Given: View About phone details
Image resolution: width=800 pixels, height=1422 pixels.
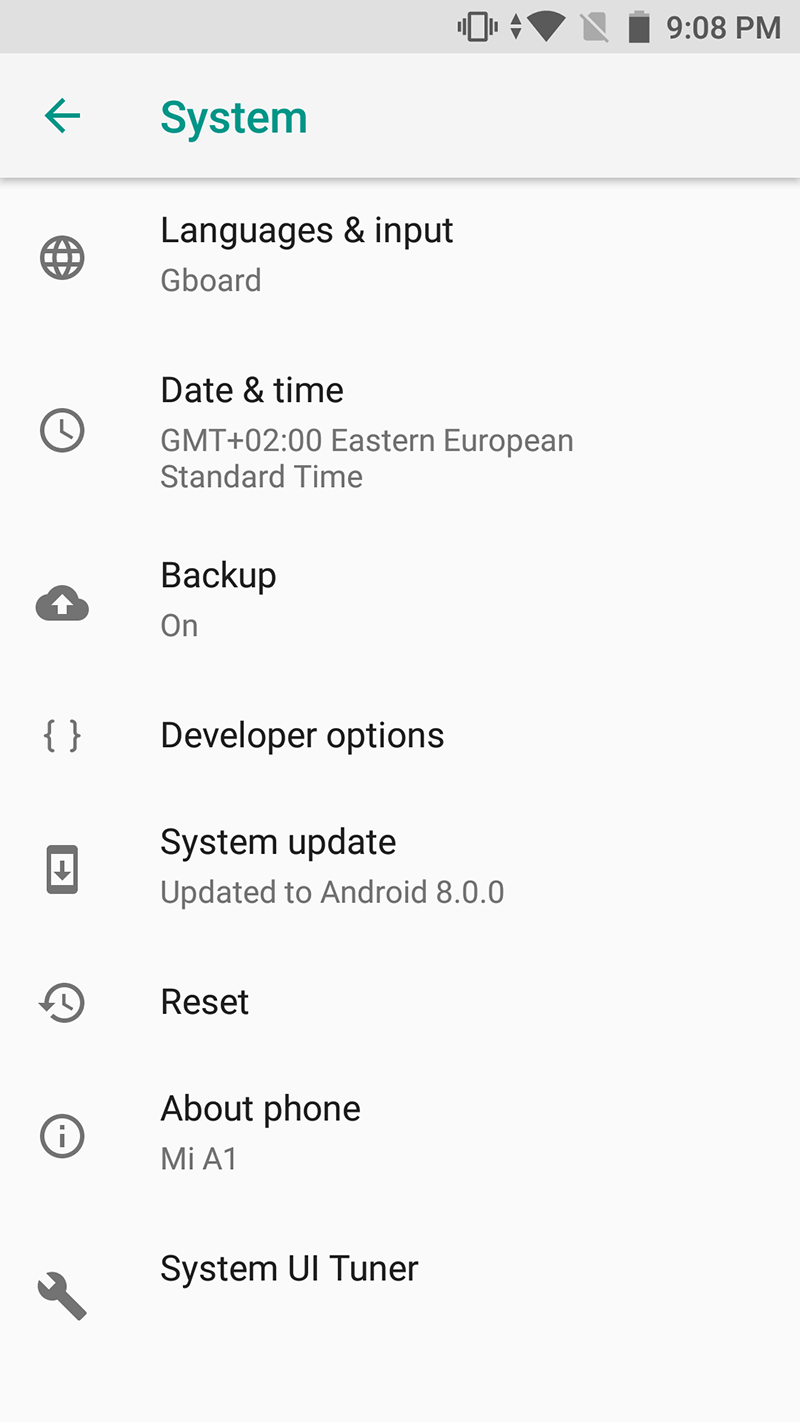Looking at the screenshot, I should (x=260, y=1132).
